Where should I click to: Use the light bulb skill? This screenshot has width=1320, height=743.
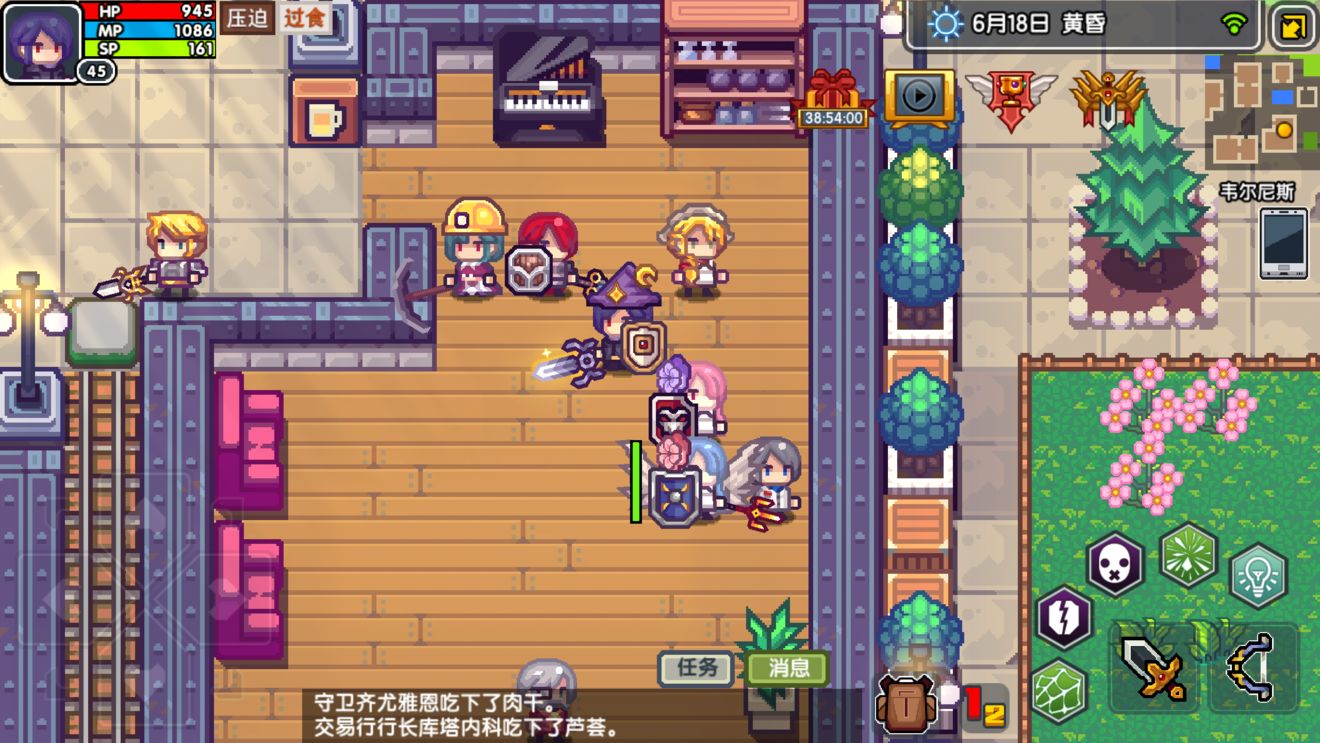1257,575
